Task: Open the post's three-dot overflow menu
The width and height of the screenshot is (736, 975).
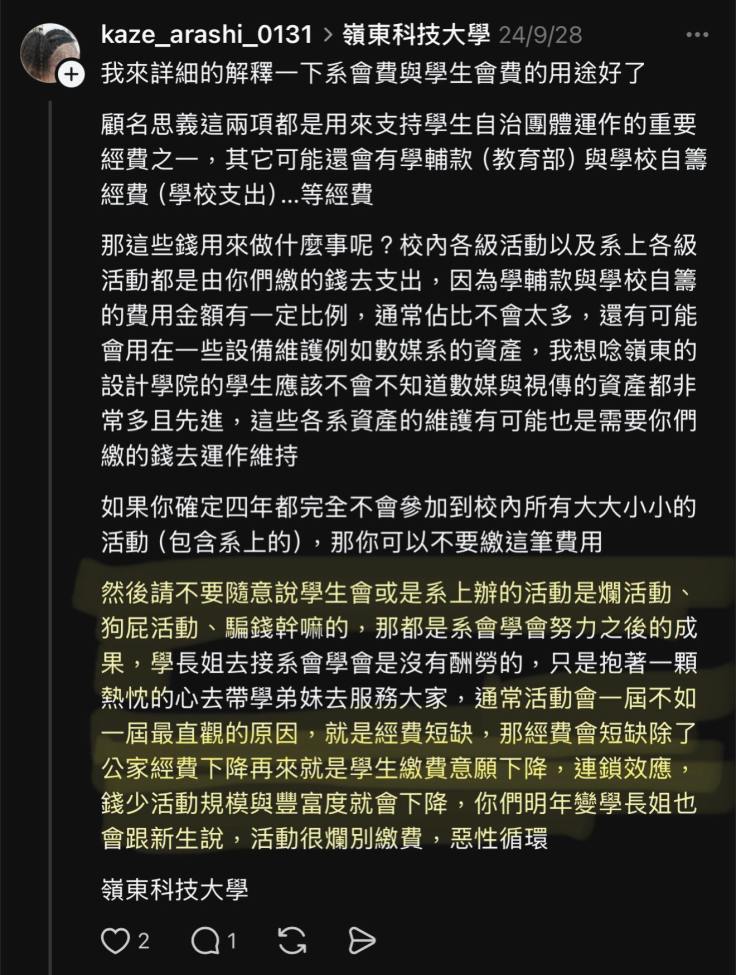Action: tap(697, 36)
